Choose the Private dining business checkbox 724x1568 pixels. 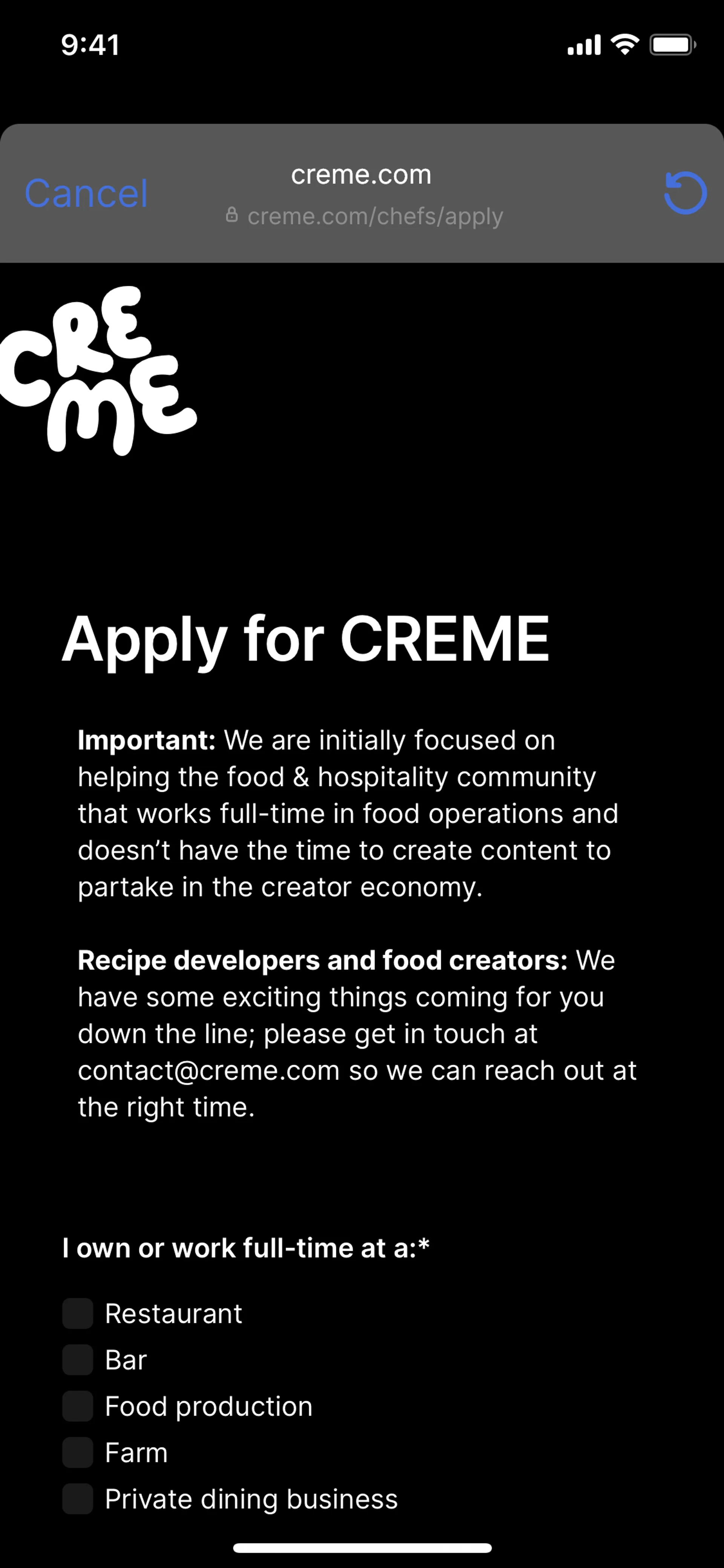coord(78,1499)
